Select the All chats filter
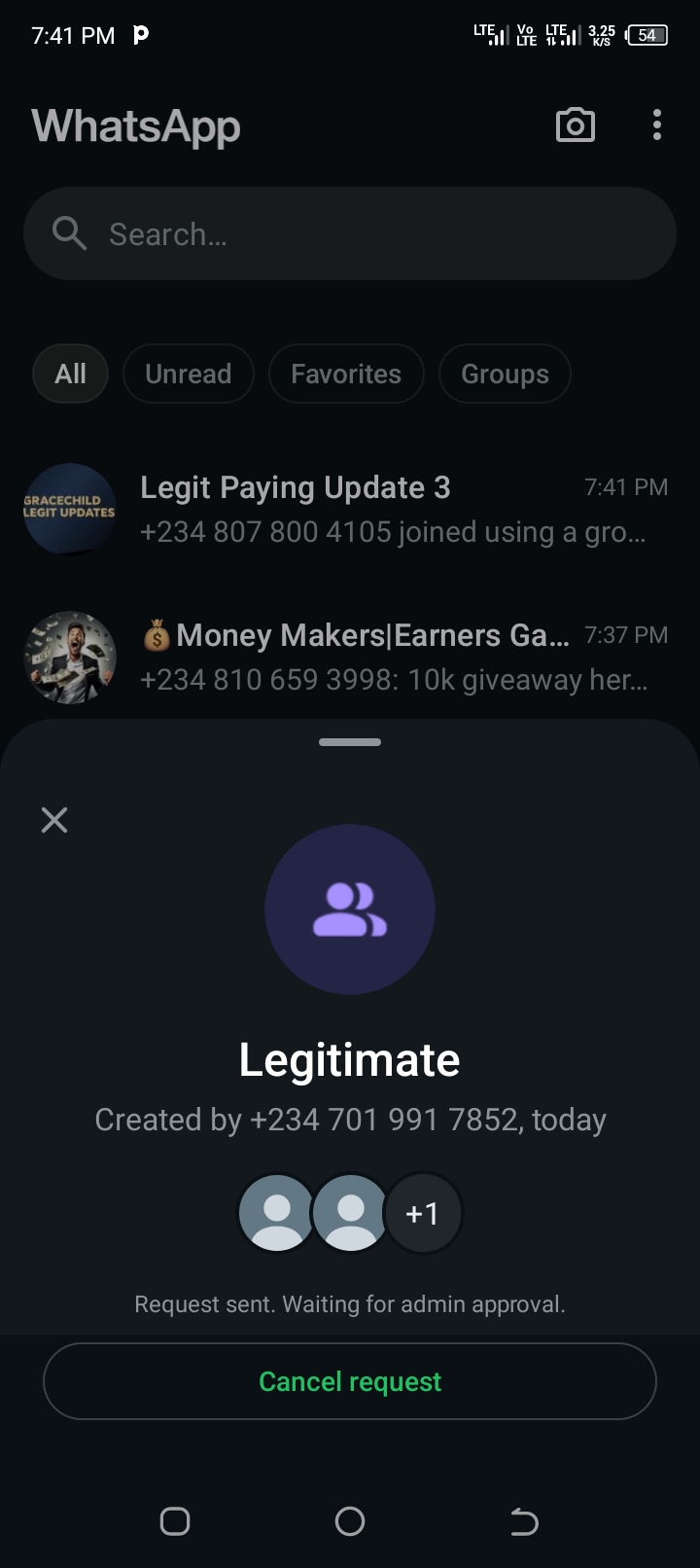The image size is (700, 1568). [x=70, y=374]
